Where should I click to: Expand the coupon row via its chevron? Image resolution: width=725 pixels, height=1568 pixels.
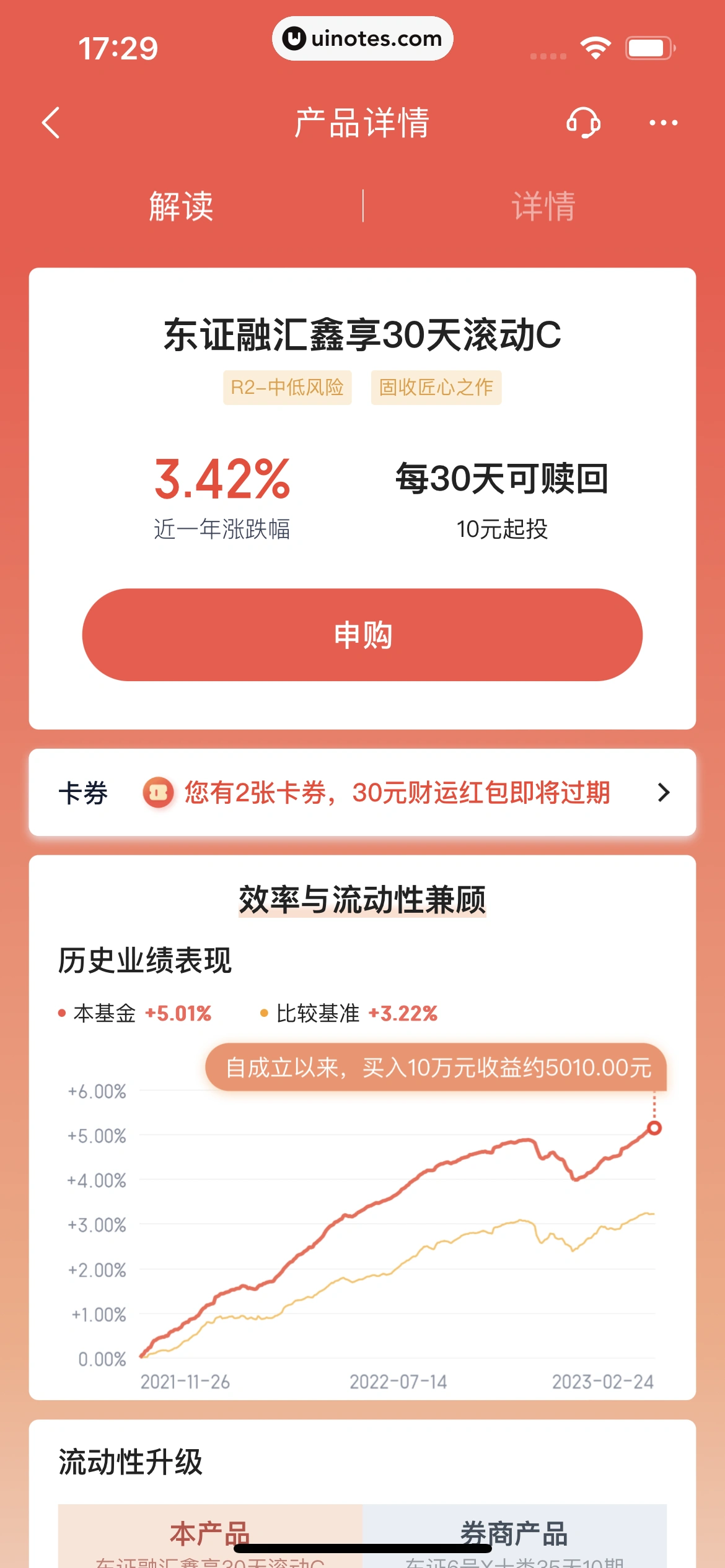click(x=664, y=793)
